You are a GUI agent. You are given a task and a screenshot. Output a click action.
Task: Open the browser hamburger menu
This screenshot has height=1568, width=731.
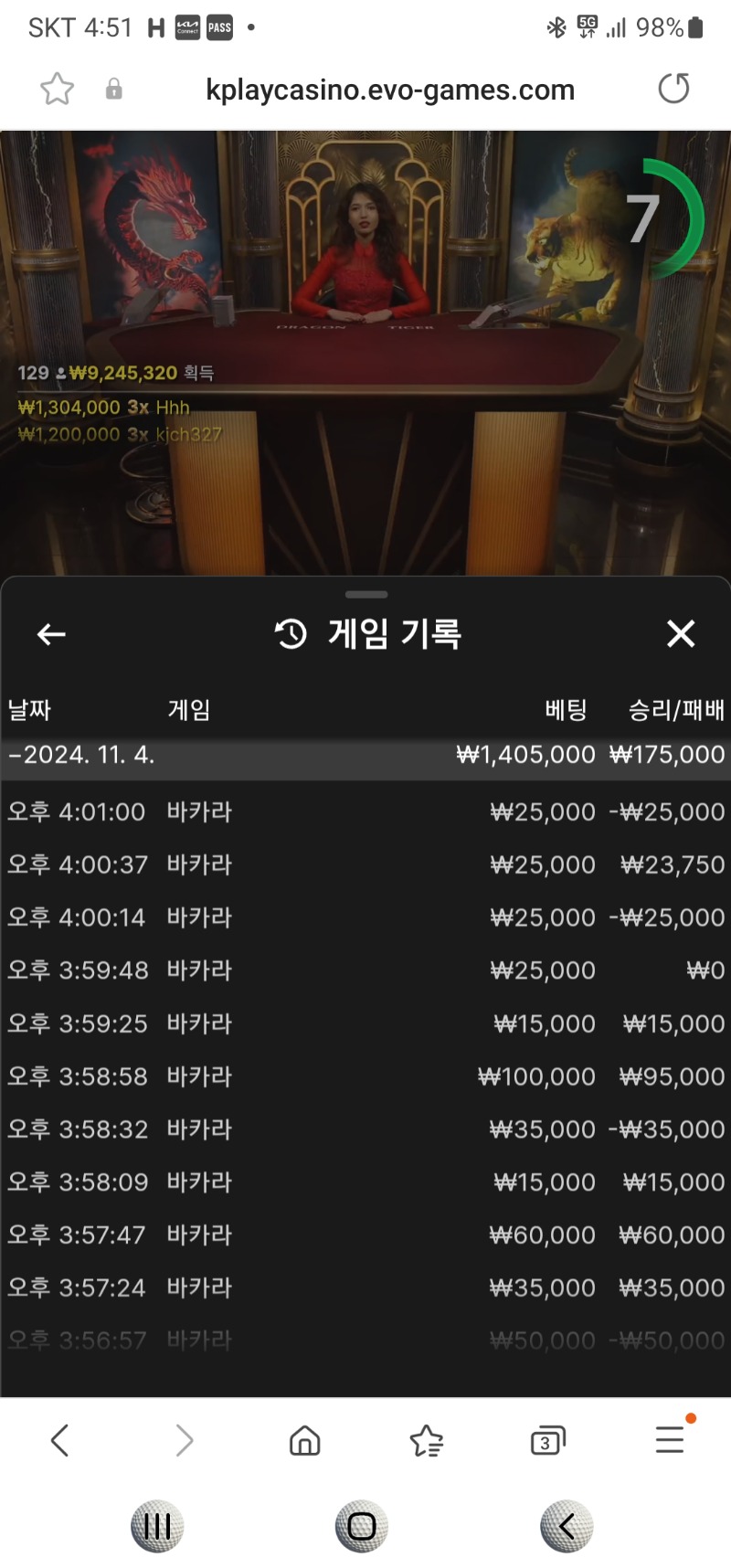point(670,1440)
